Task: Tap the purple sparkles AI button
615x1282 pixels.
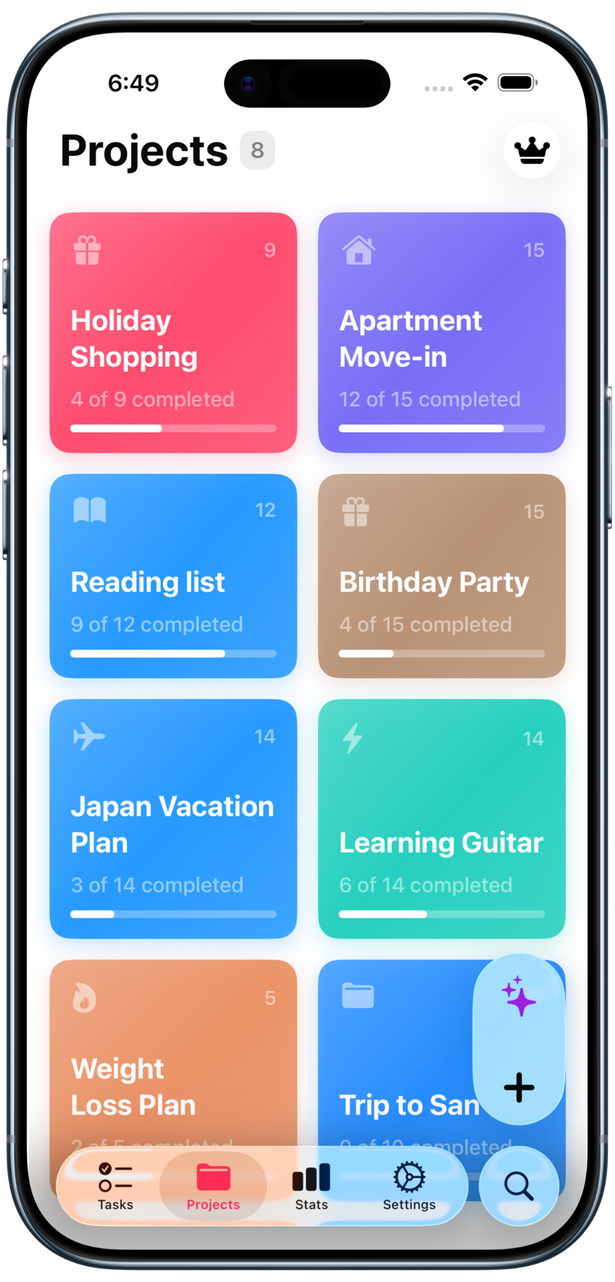Action: click(x=519, y=998)
